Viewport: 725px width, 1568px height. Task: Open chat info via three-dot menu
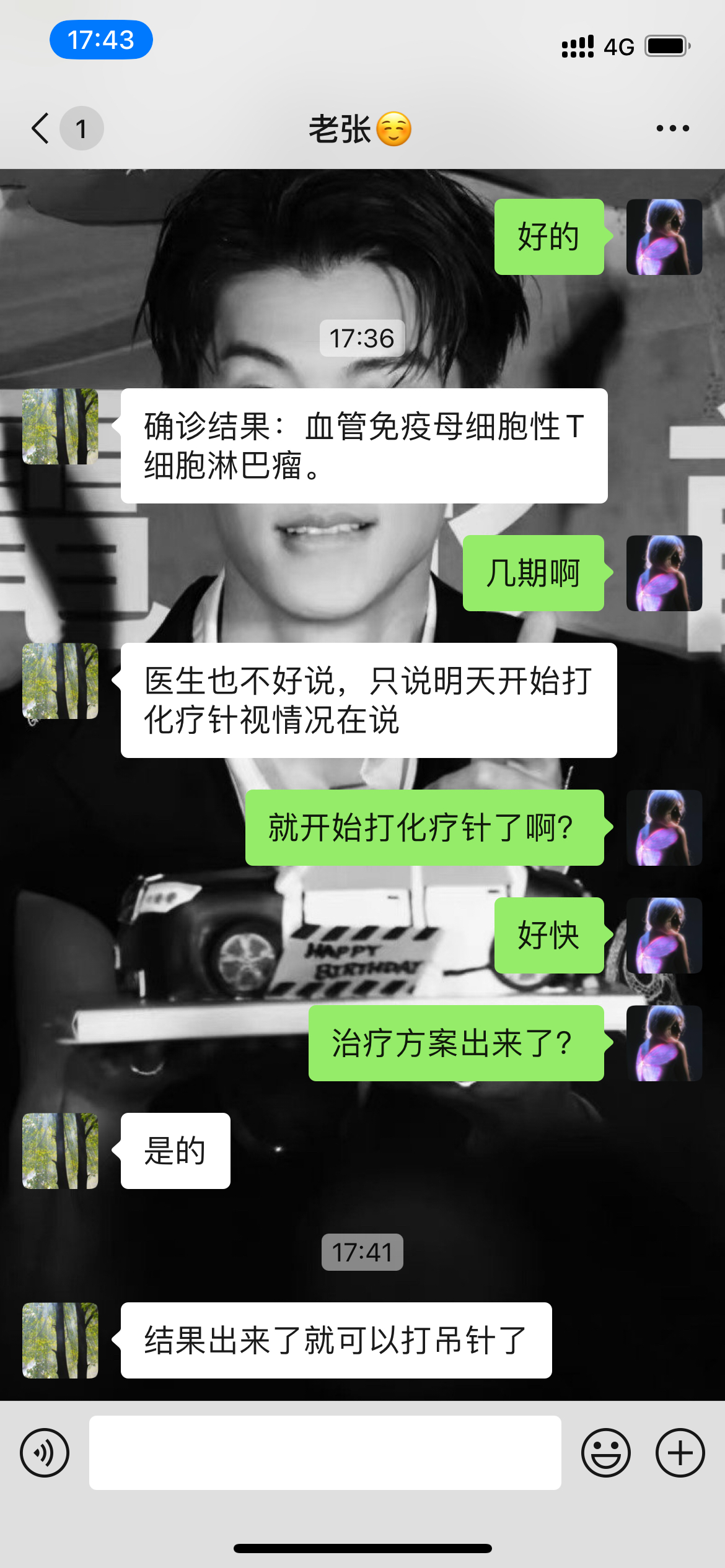[x=672, y=129]
